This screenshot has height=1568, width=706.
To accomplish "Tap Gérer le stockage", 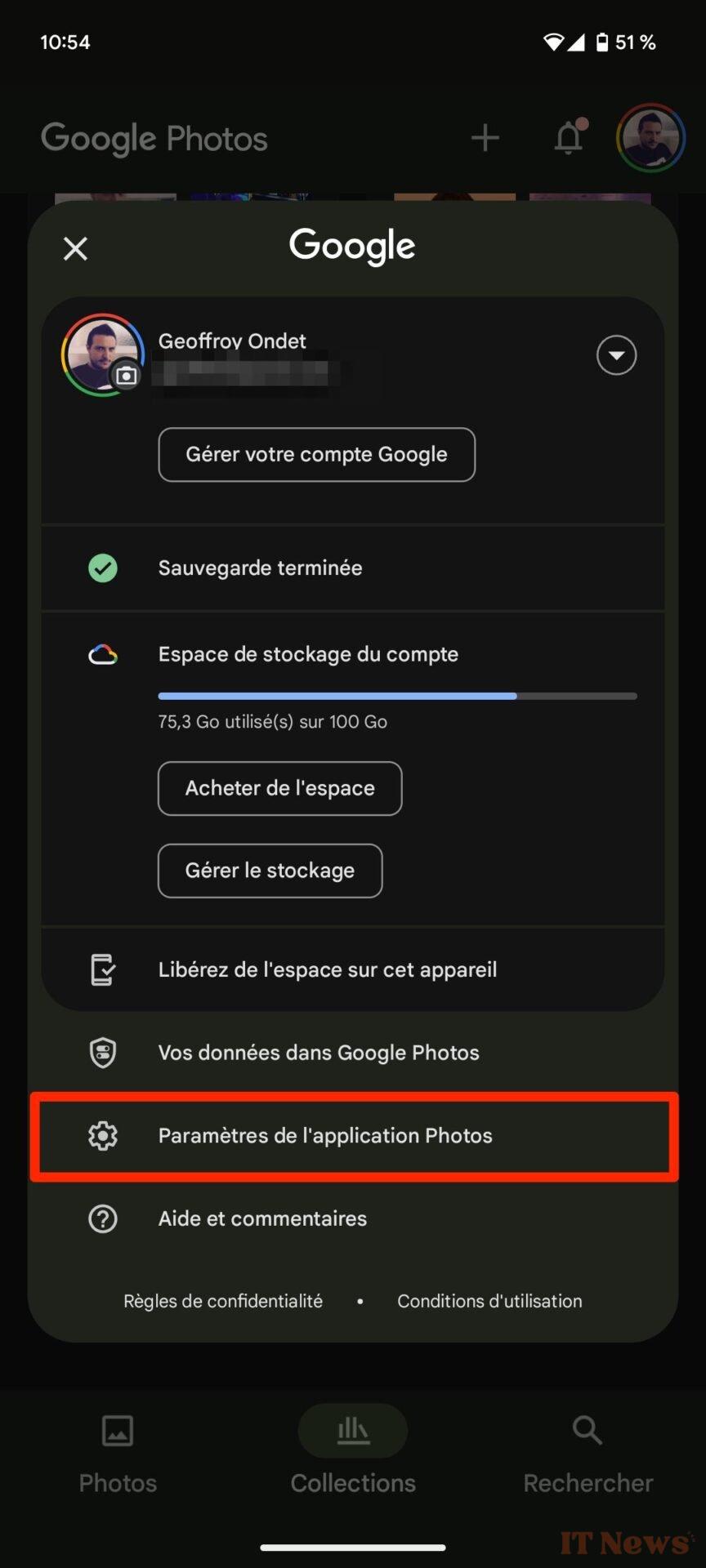I will pos(270,871).
